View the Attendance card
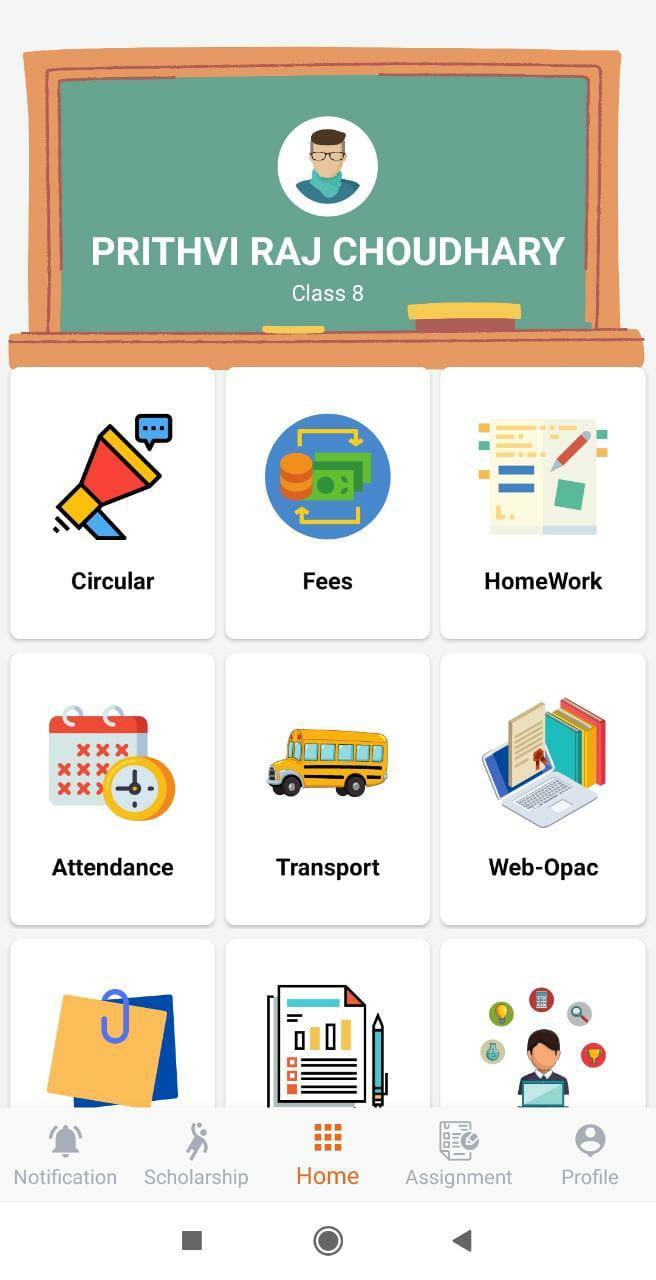Viewport: 656px width, 1280px height. click(112, 789)
